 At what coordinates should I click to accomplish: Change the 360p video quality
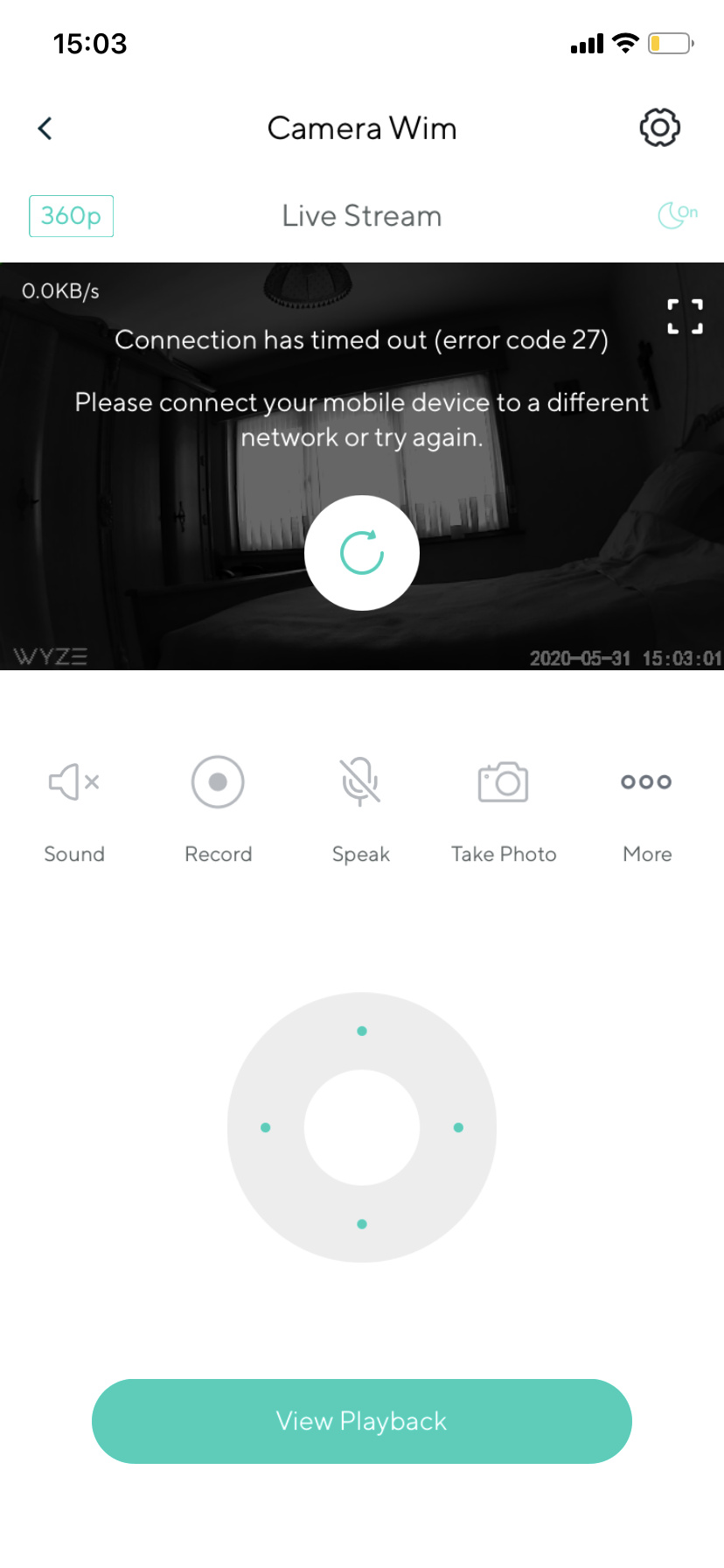pyautogui.click(x=71, y=216)
